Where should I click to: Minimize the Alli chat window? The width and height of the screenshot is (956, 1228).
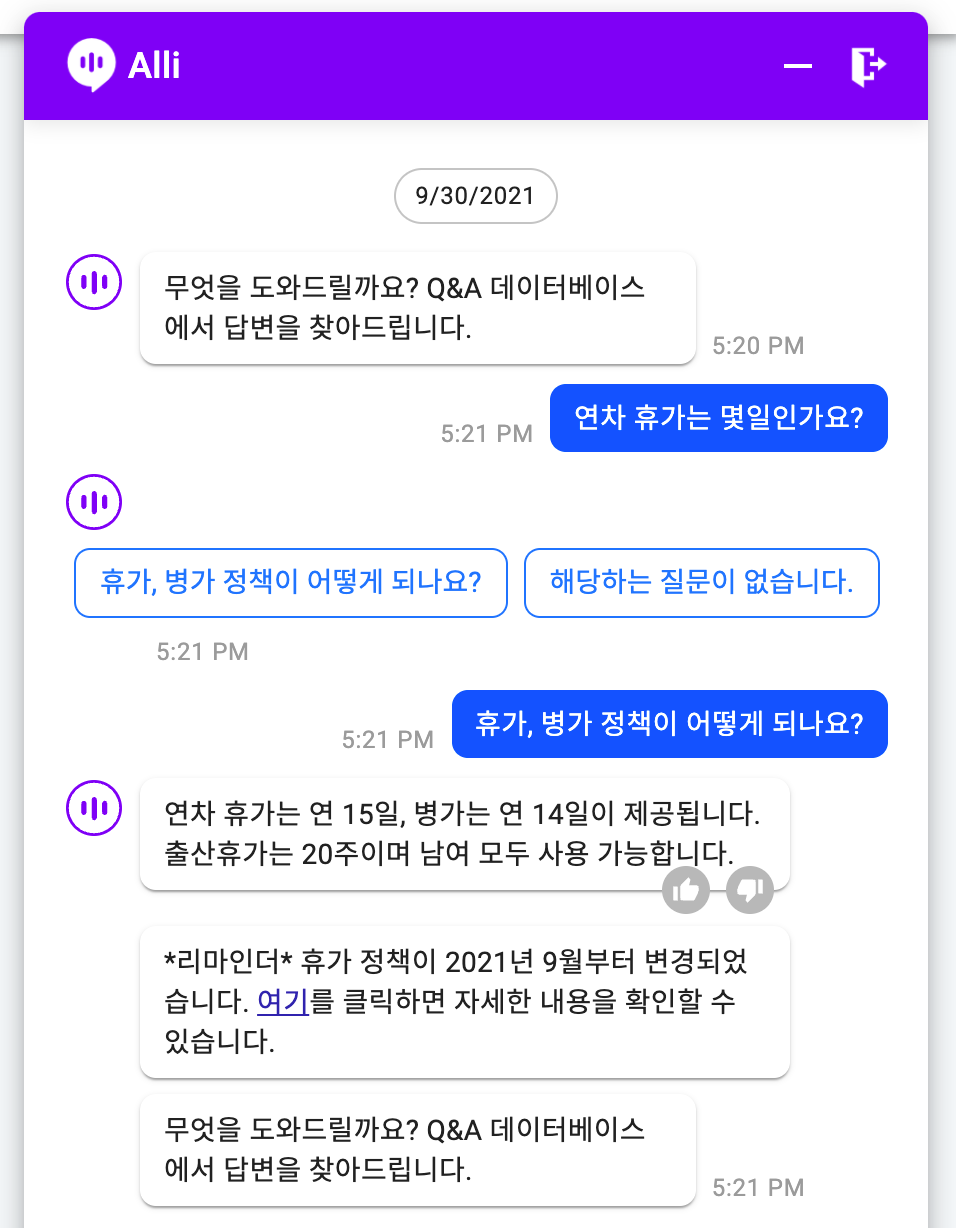click(797, 66)
